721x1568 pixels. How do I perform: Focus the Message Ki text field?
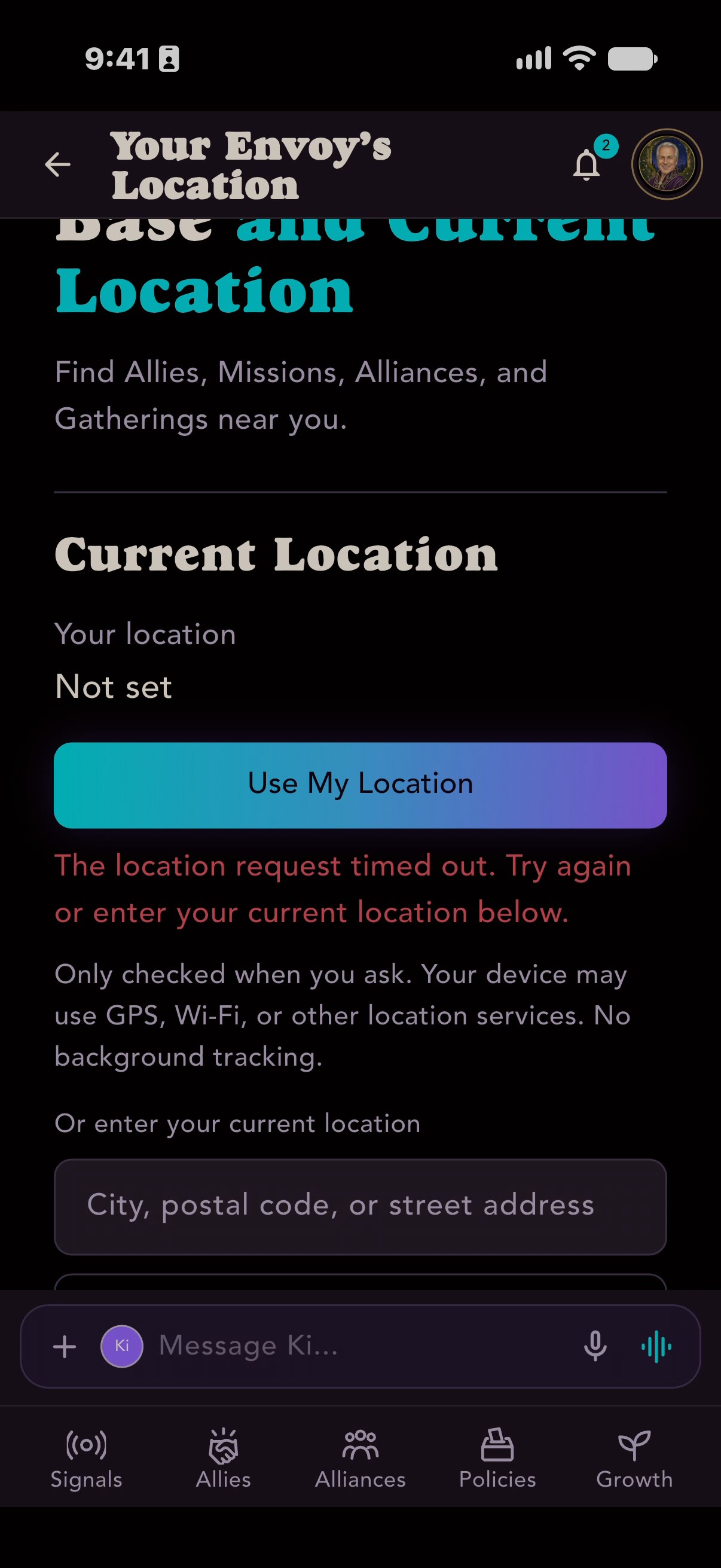click(359, 1346)
